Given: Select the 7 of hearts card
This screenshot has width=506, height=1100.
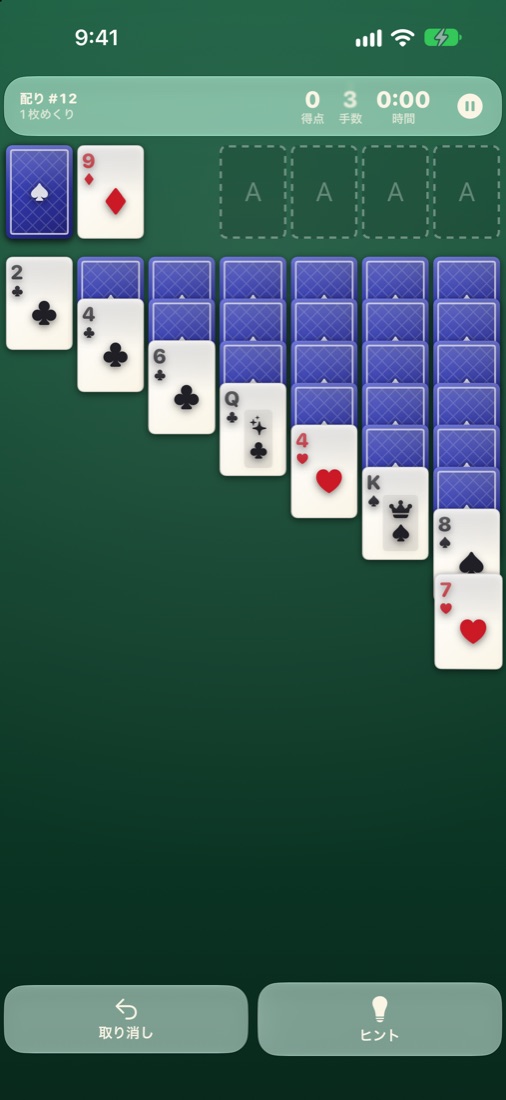Looking at the screenshot, I should [x=468, y=622].
